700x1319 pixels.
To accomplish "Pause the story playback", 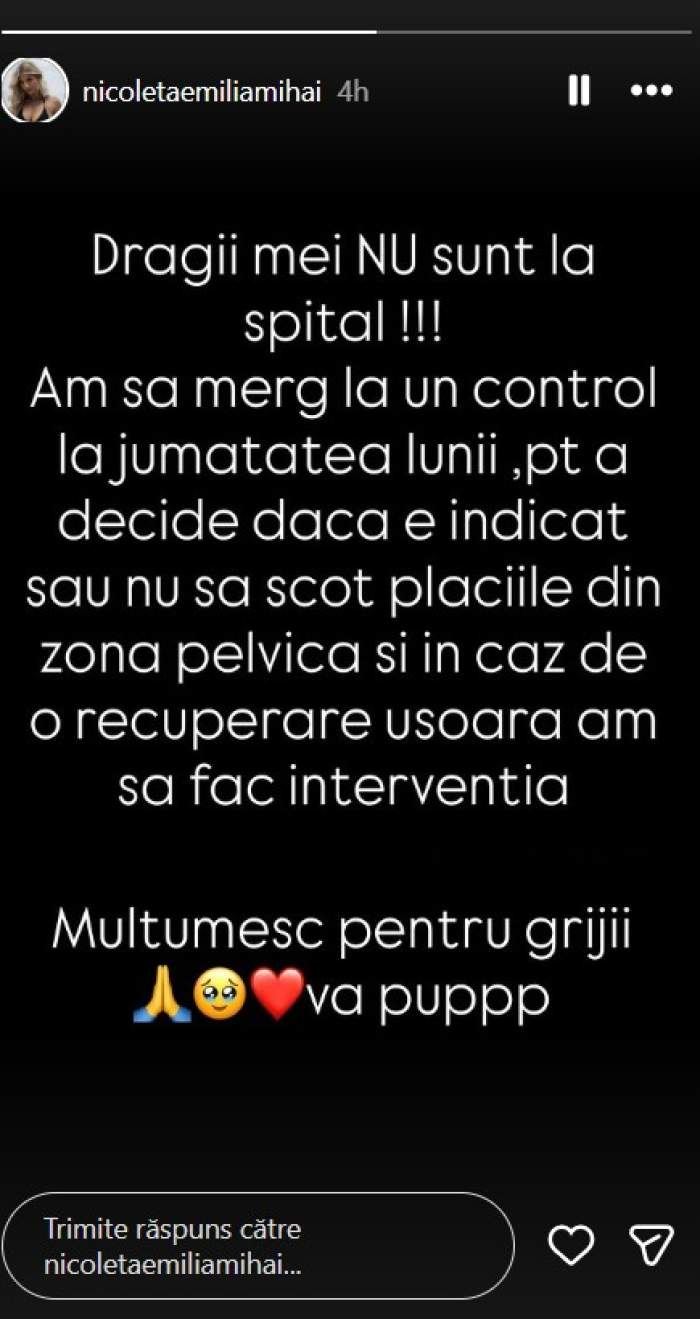I will point(578,91).
